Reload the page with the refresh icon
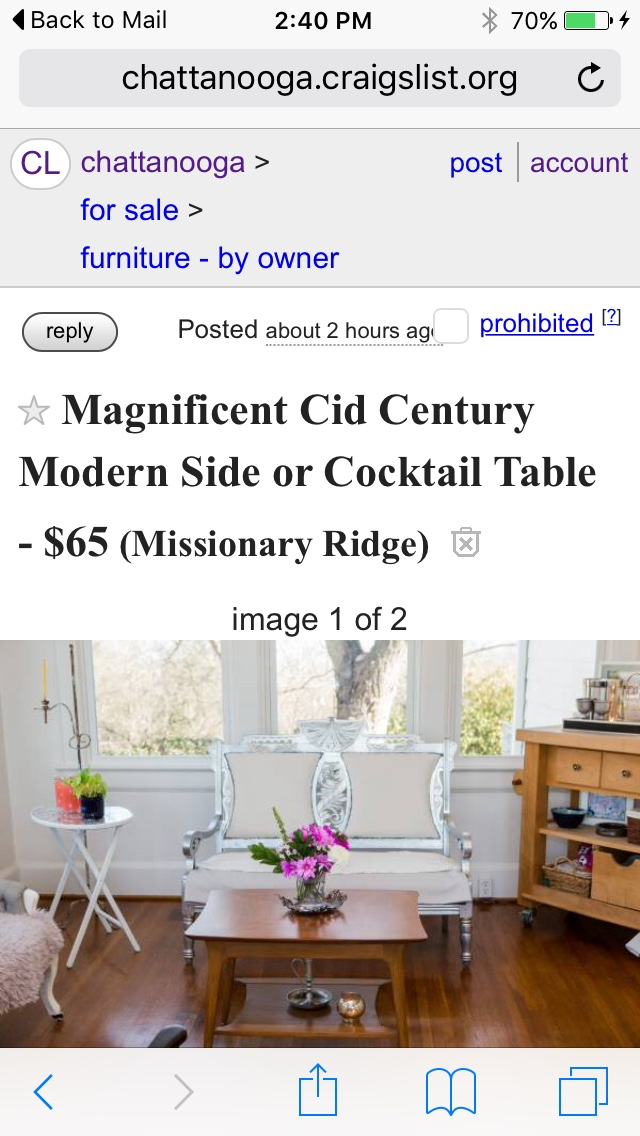Screen dimensions: 640x1136 coord(591,78)
